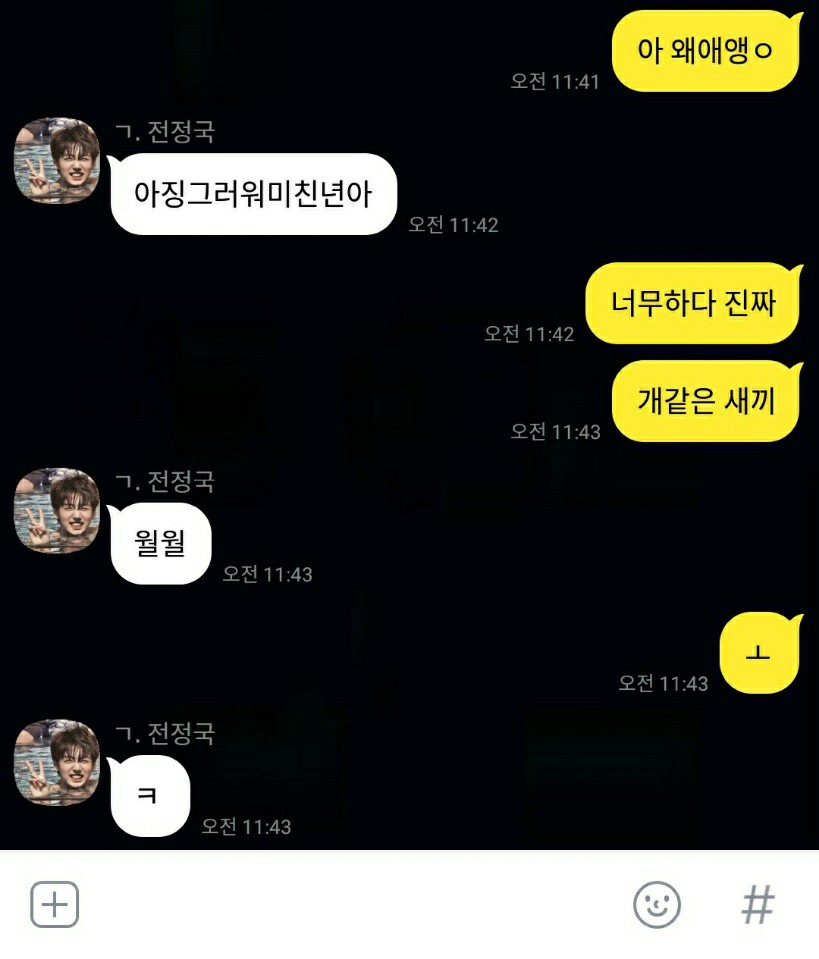Open the emoticon picker

click(657, 905)
